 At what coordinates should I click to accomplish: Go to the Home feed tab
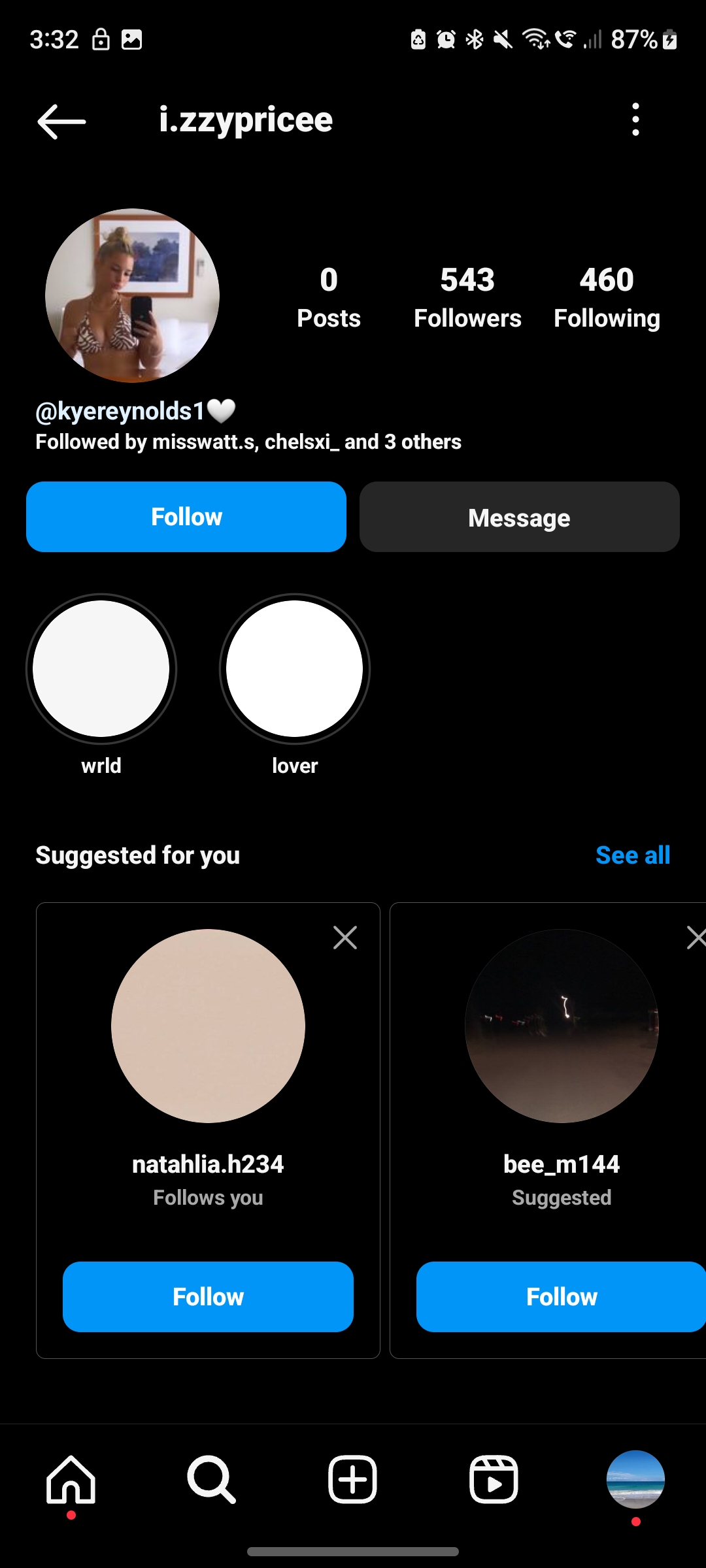(71, 1479)
